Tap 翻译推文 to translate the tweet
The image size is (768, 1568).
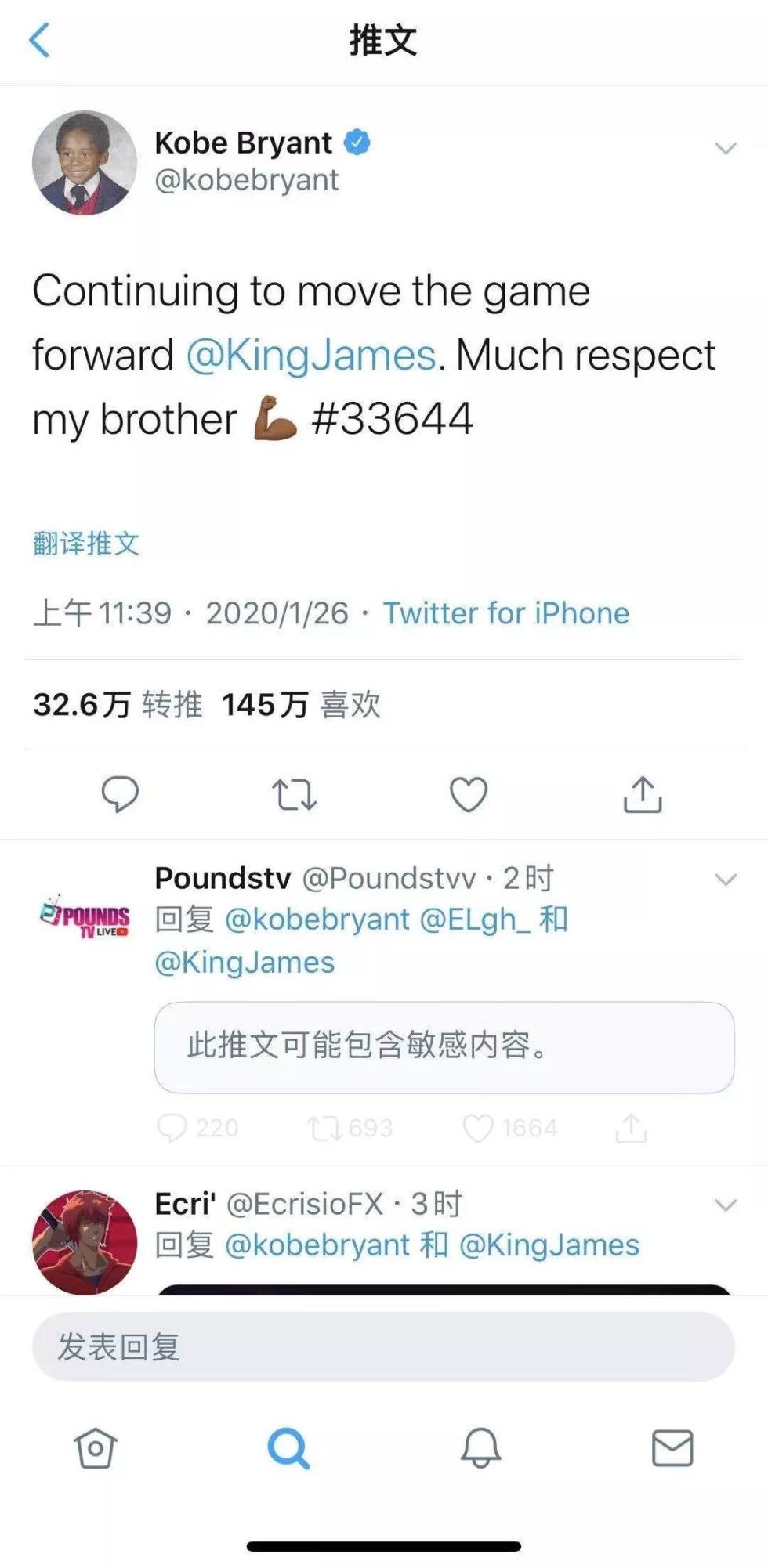pyautogui.click(x=86, y=544)
